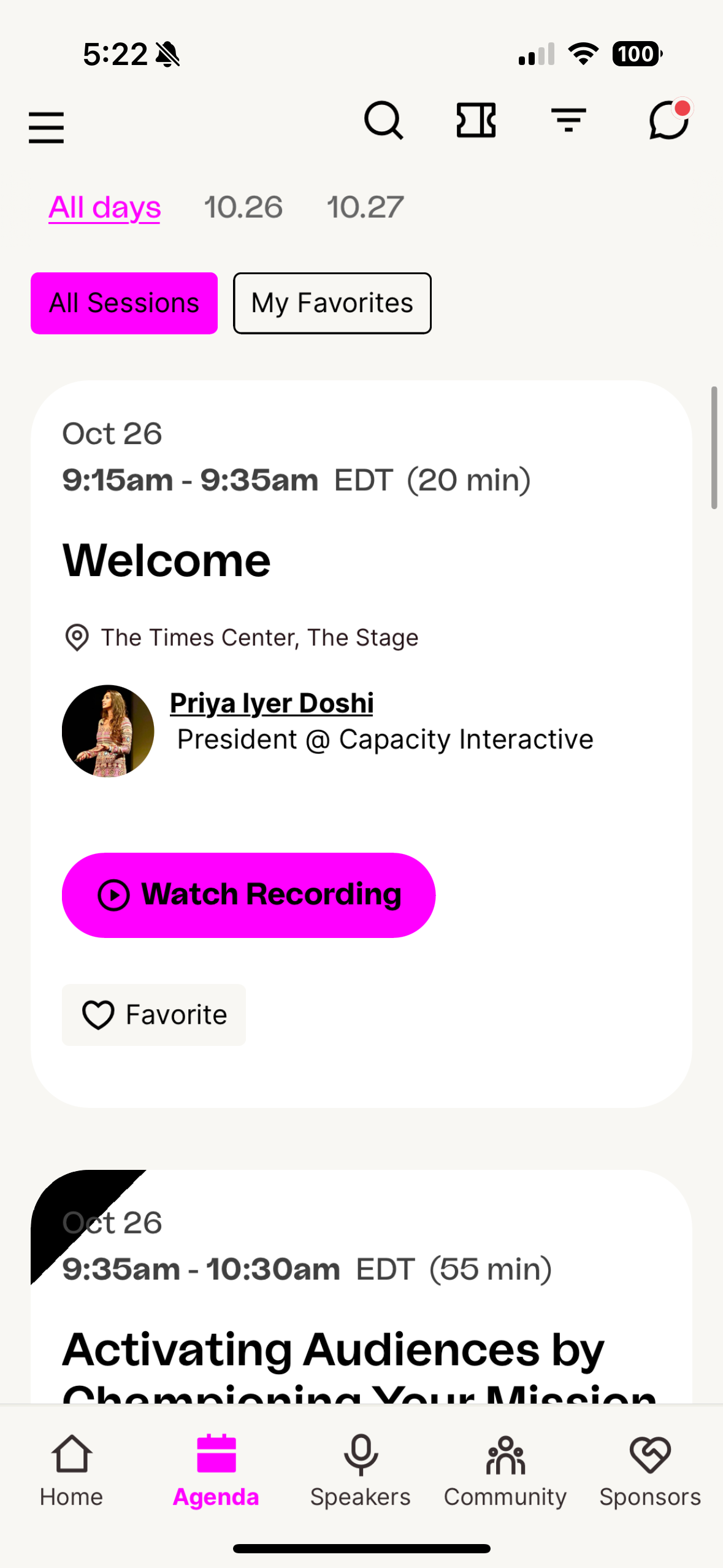Screen dimensions: 723x1568
Task: Open the Activating Audiences session card
Action: pos(334,1350)
